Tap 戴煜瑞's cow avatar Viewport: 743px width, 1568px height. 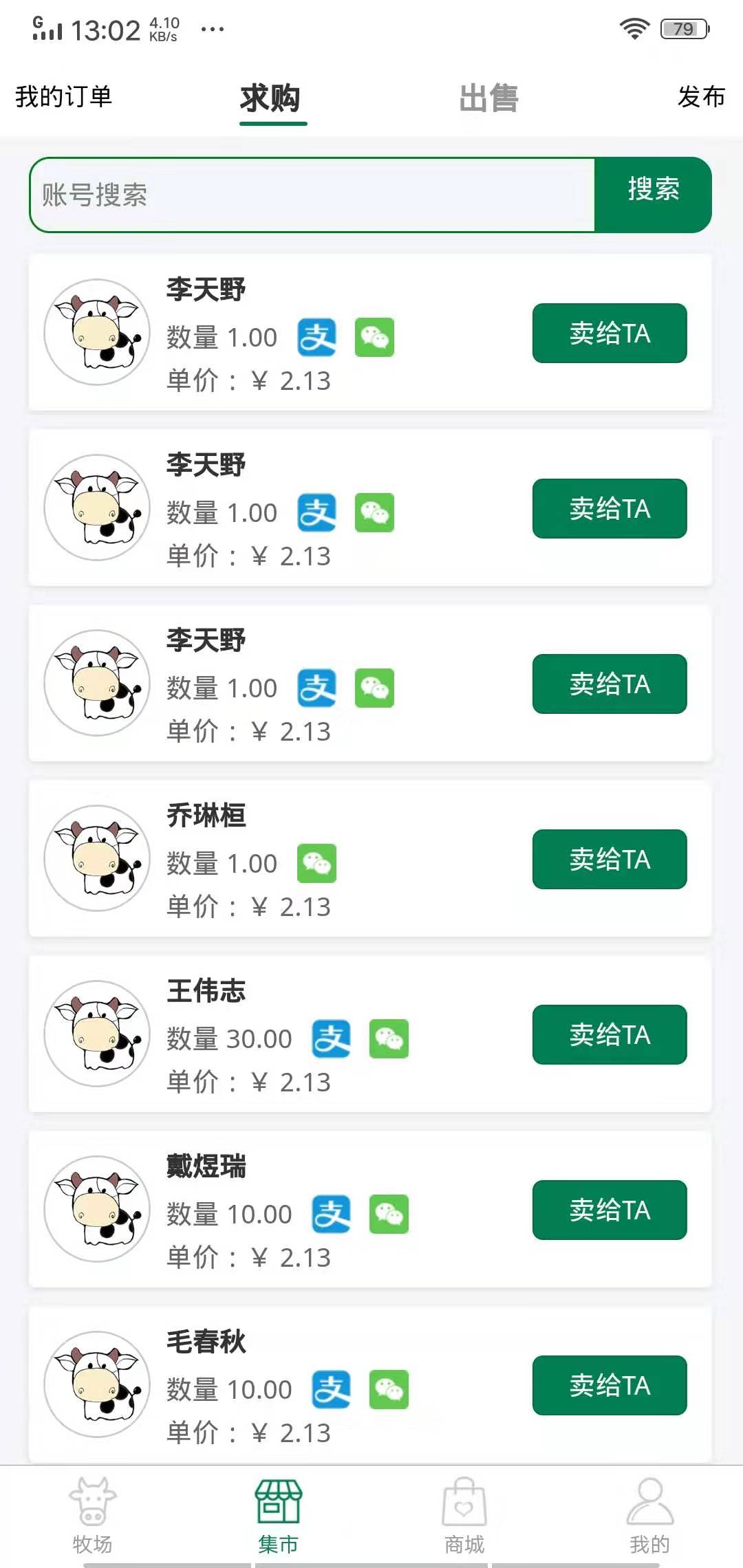point(97,1210)
